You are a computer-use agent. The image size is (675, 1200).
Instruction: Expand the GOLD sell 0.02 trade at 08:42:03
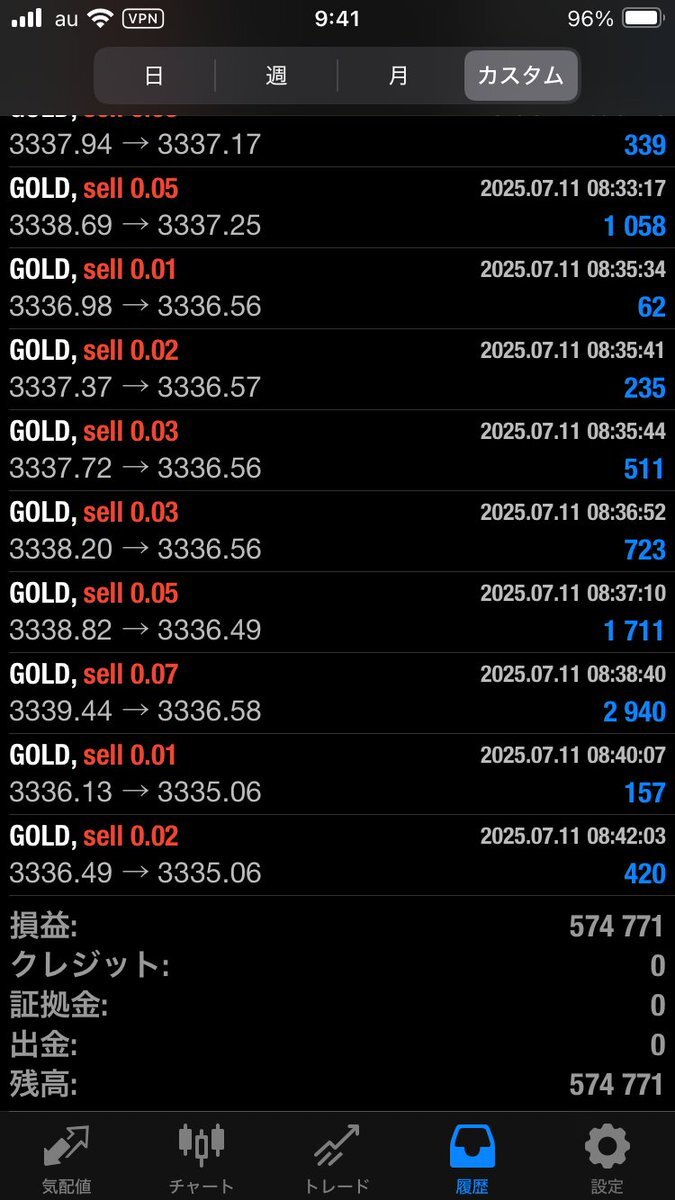[337, 855]
